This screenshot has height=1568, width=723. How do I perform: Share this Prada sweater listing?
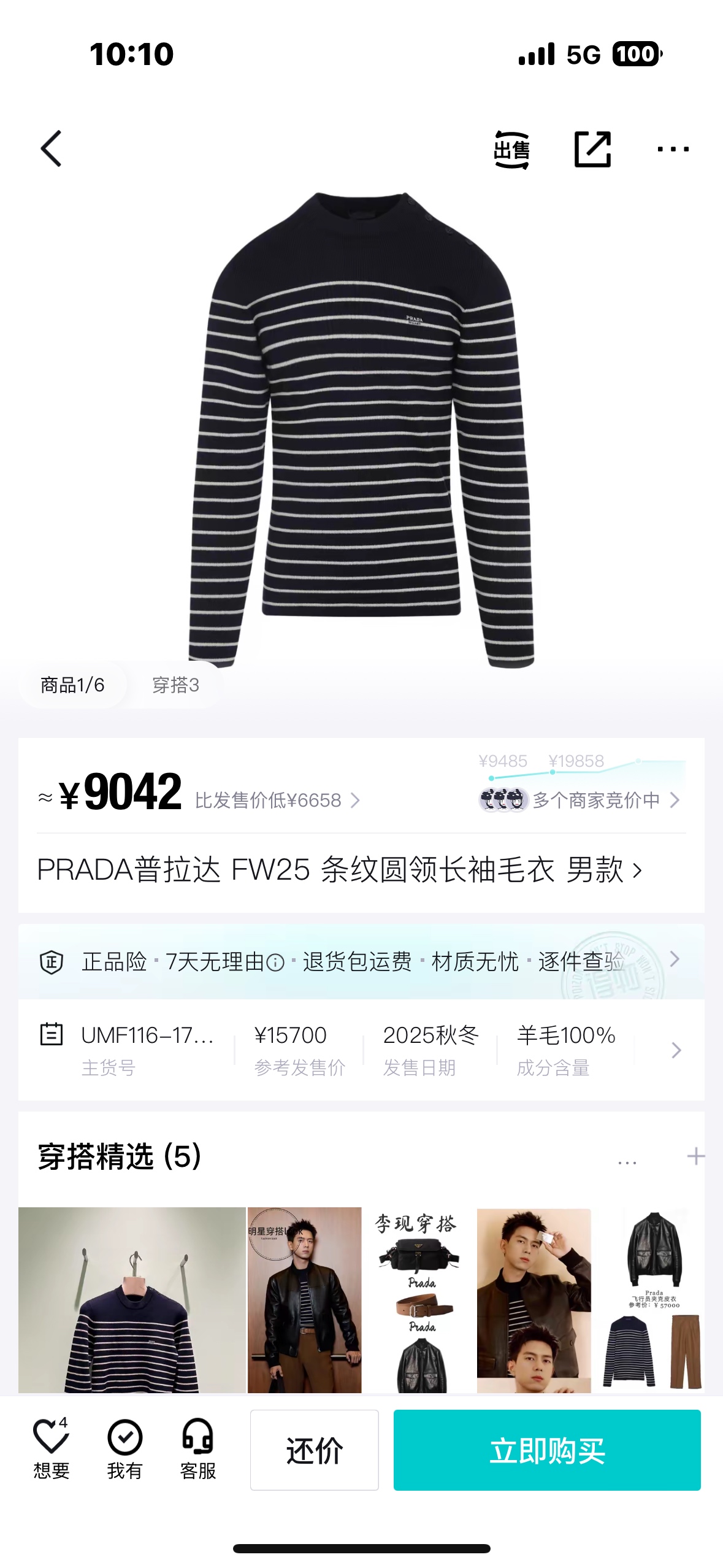[592, 149]
